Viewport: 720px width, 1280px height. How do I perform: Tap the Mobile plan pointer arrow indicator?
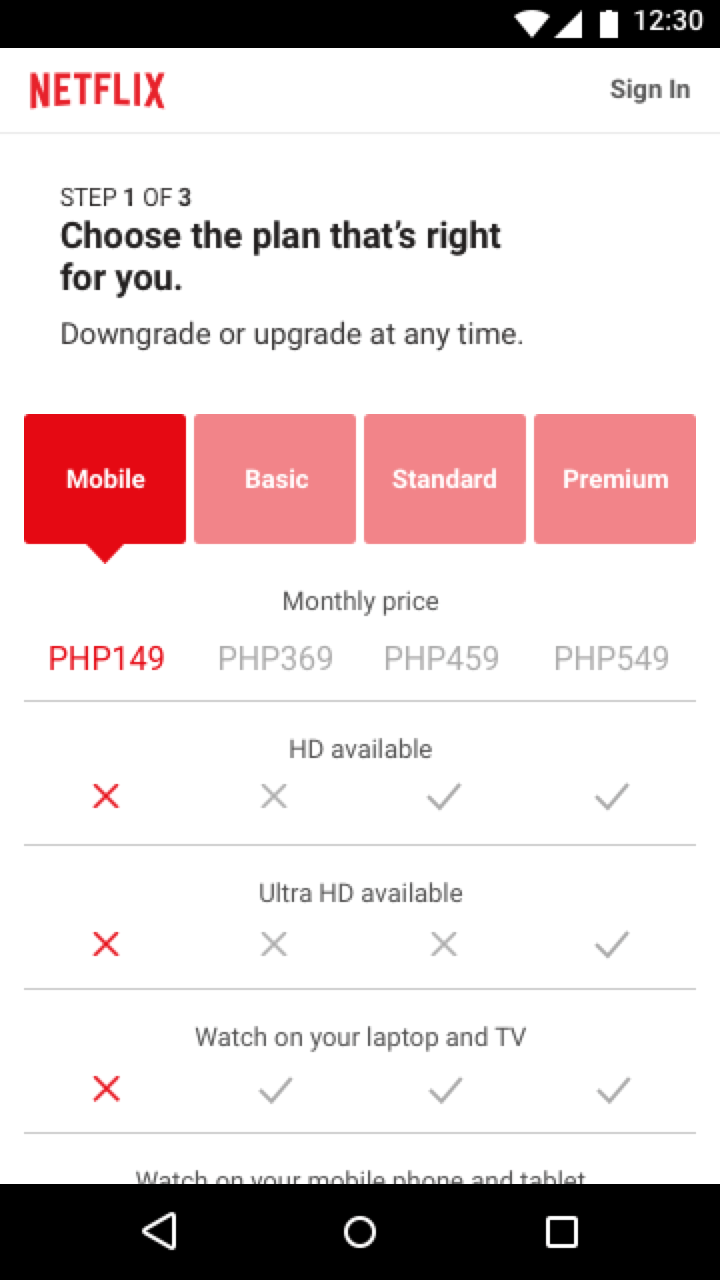click(104, 552)
